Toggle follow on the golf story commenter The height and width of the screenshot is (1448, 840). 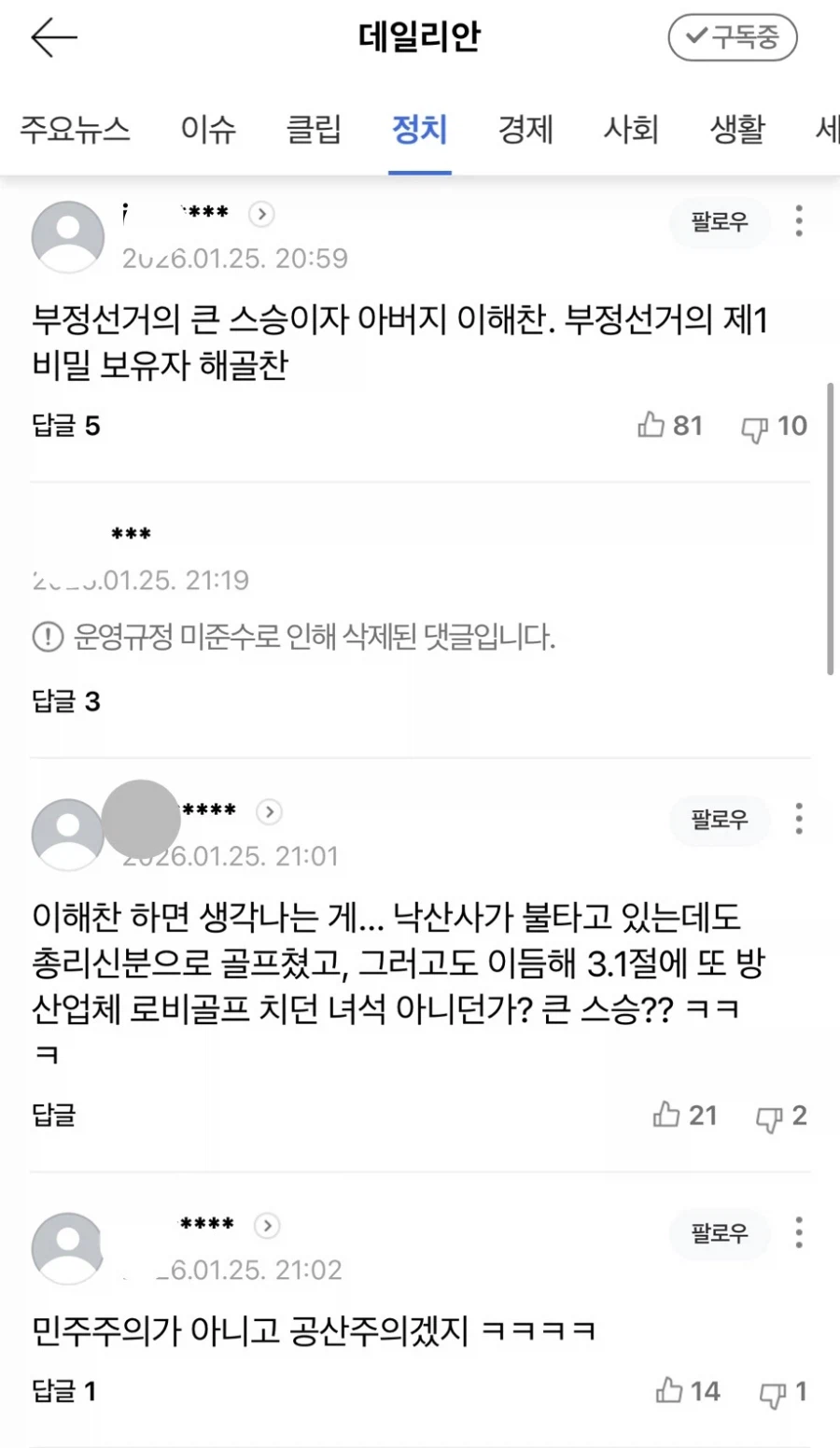pyautogui.click(x=720, y=821)
